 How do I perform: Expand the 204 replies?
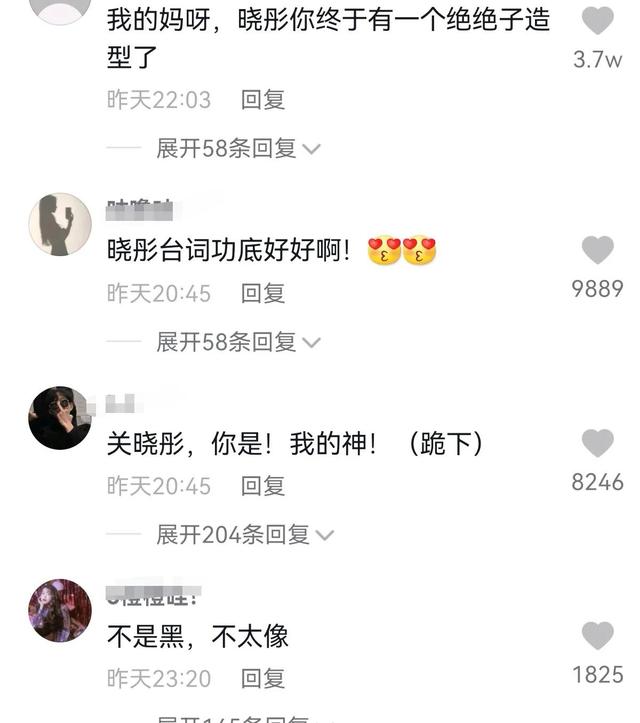[x=243, y=535]
